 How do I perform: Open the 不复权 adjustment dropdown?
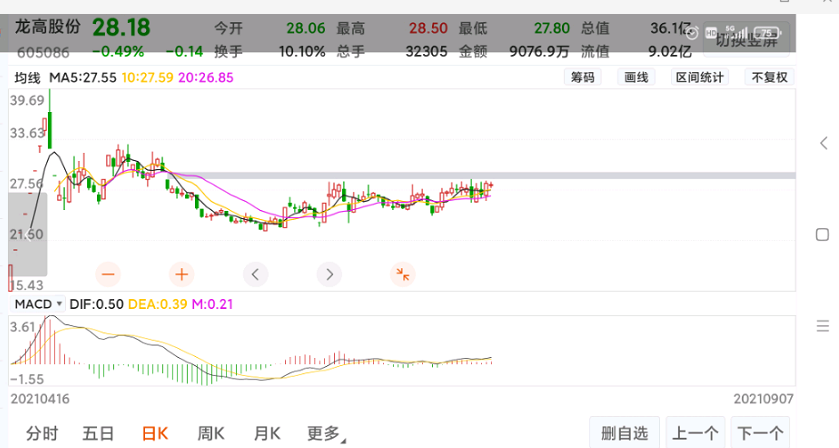point(769,77)
